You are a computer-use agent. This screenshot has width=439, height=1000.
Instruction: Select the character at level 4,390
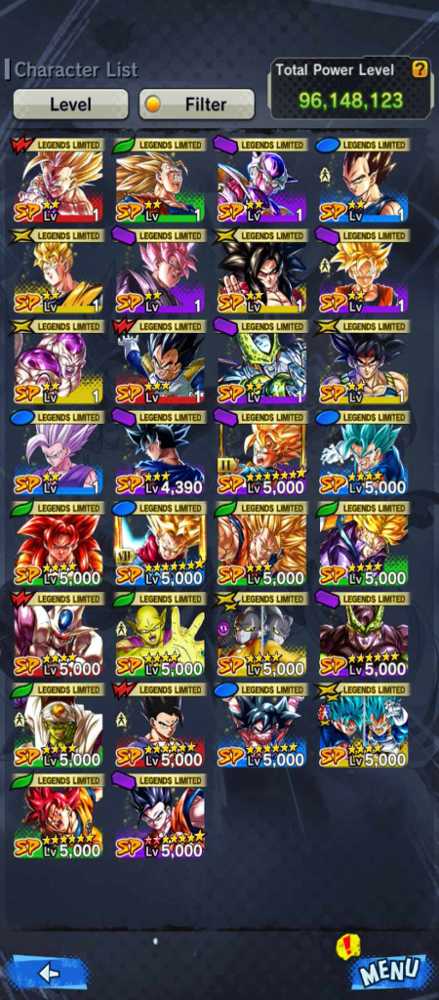pos(160,454)
